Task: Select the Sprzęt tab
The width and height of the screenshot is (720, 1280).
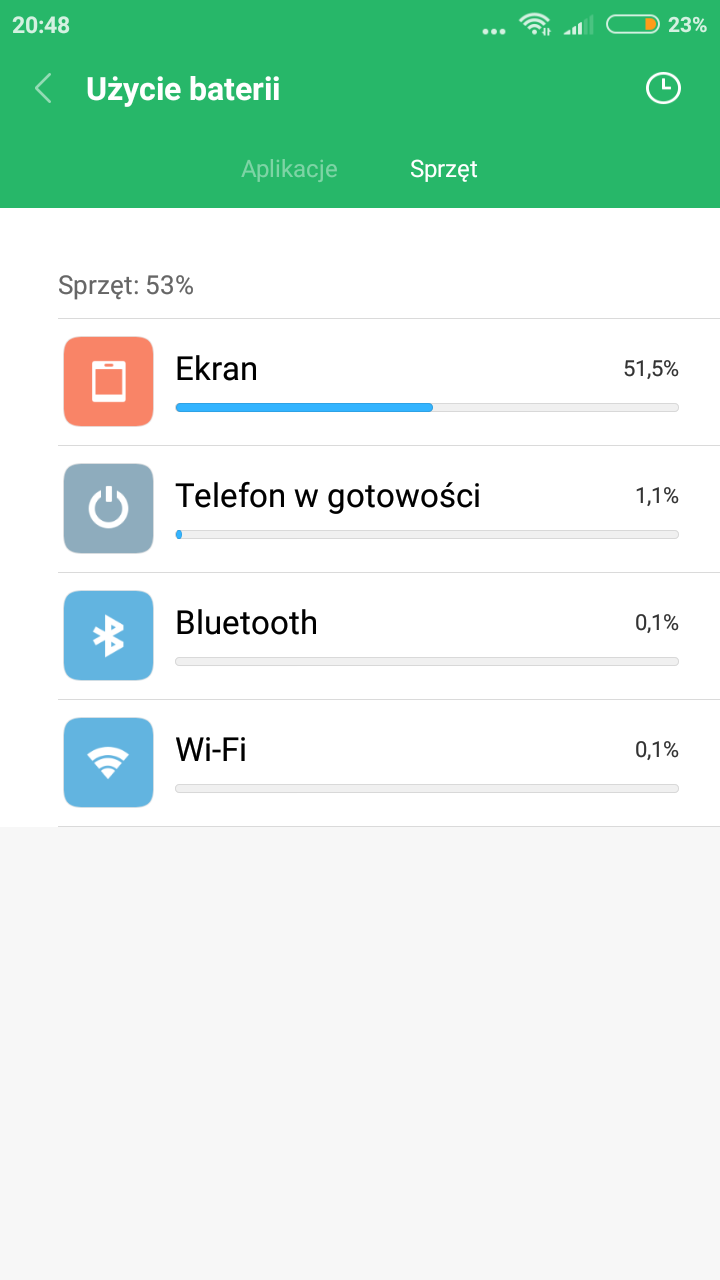Action: (444, 169)
